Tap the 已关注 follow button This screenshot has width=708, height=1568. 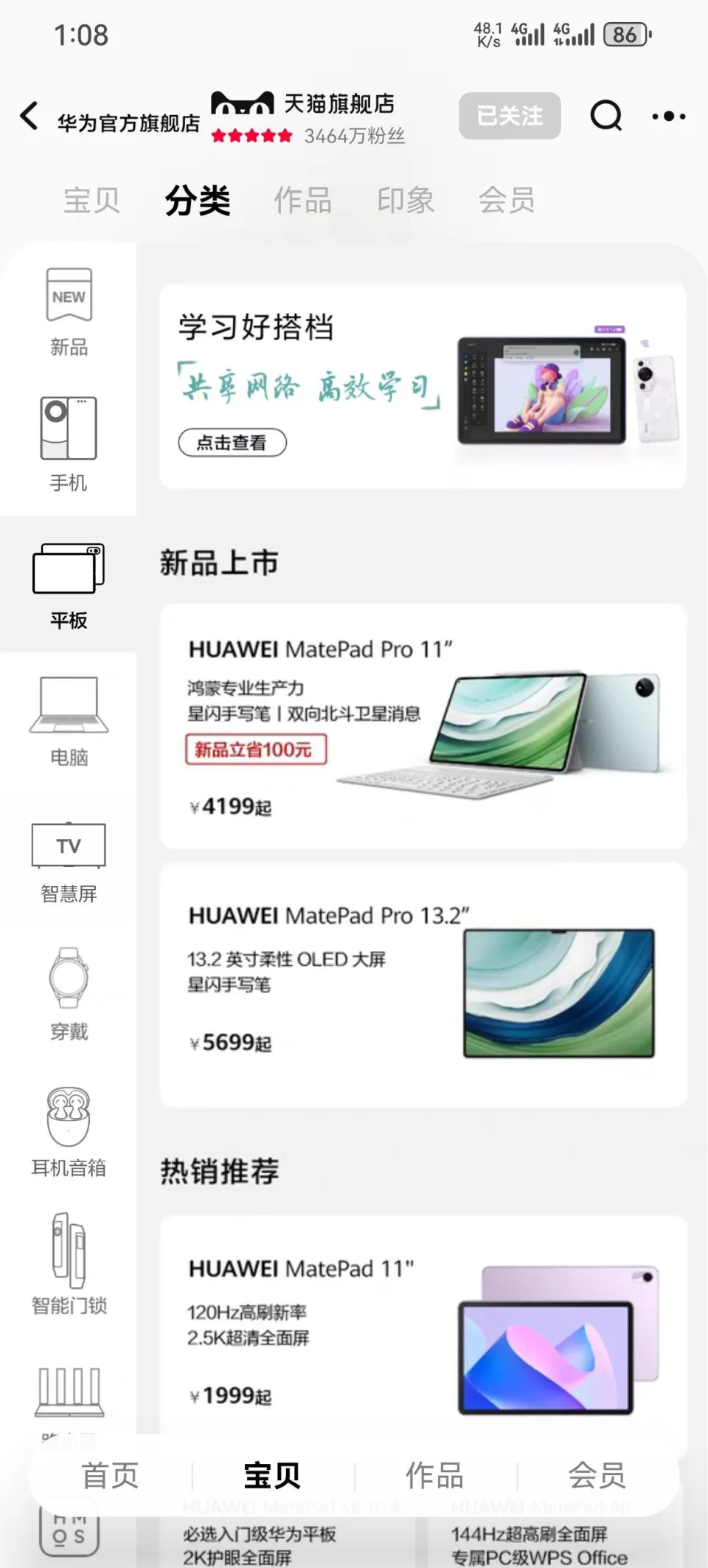pos(510,116)
